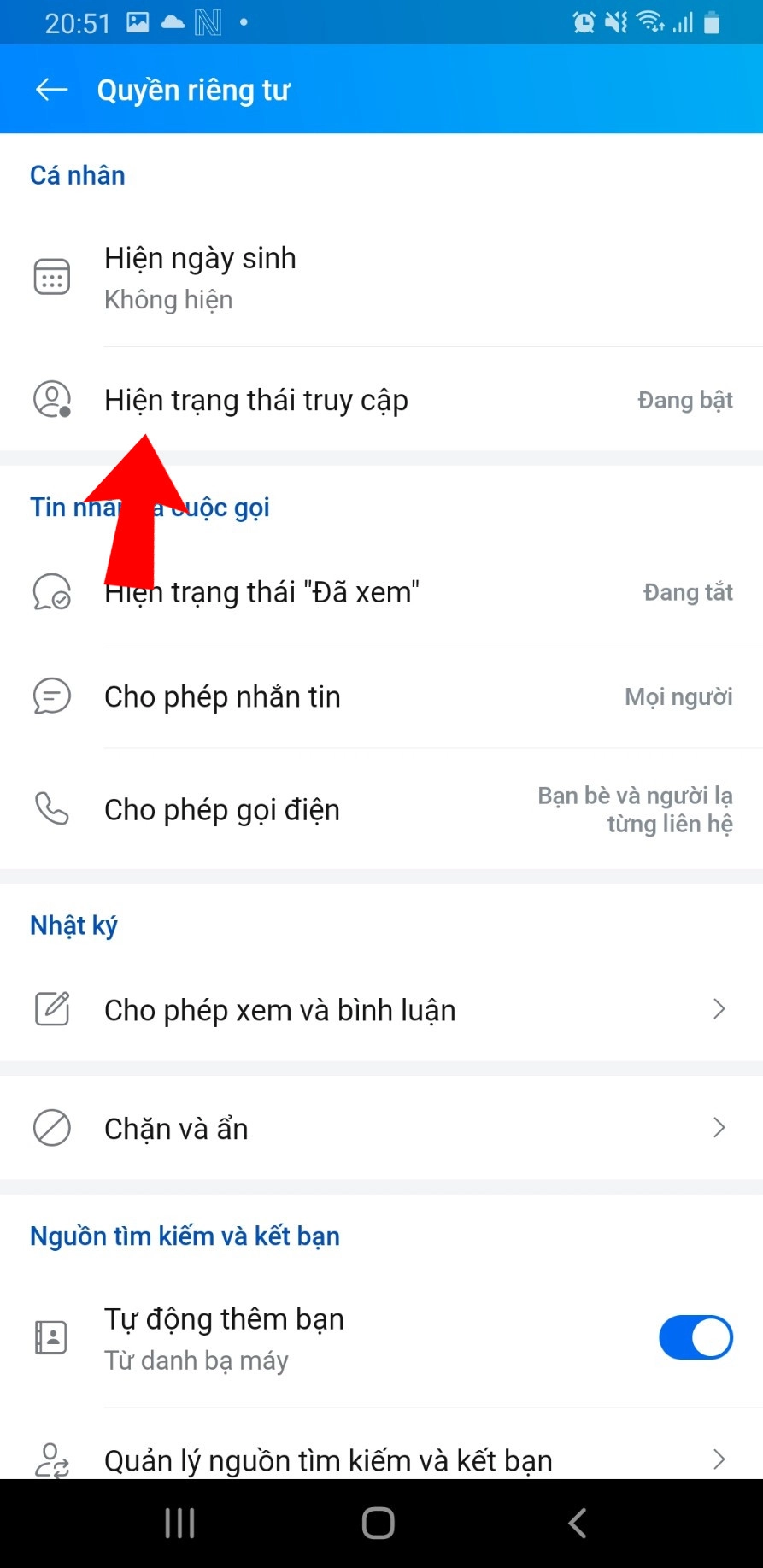Expand Cho phép xem và bình luận via its chevron
The height and width of the screenshot is (1568, 763).
[719, 1009]
